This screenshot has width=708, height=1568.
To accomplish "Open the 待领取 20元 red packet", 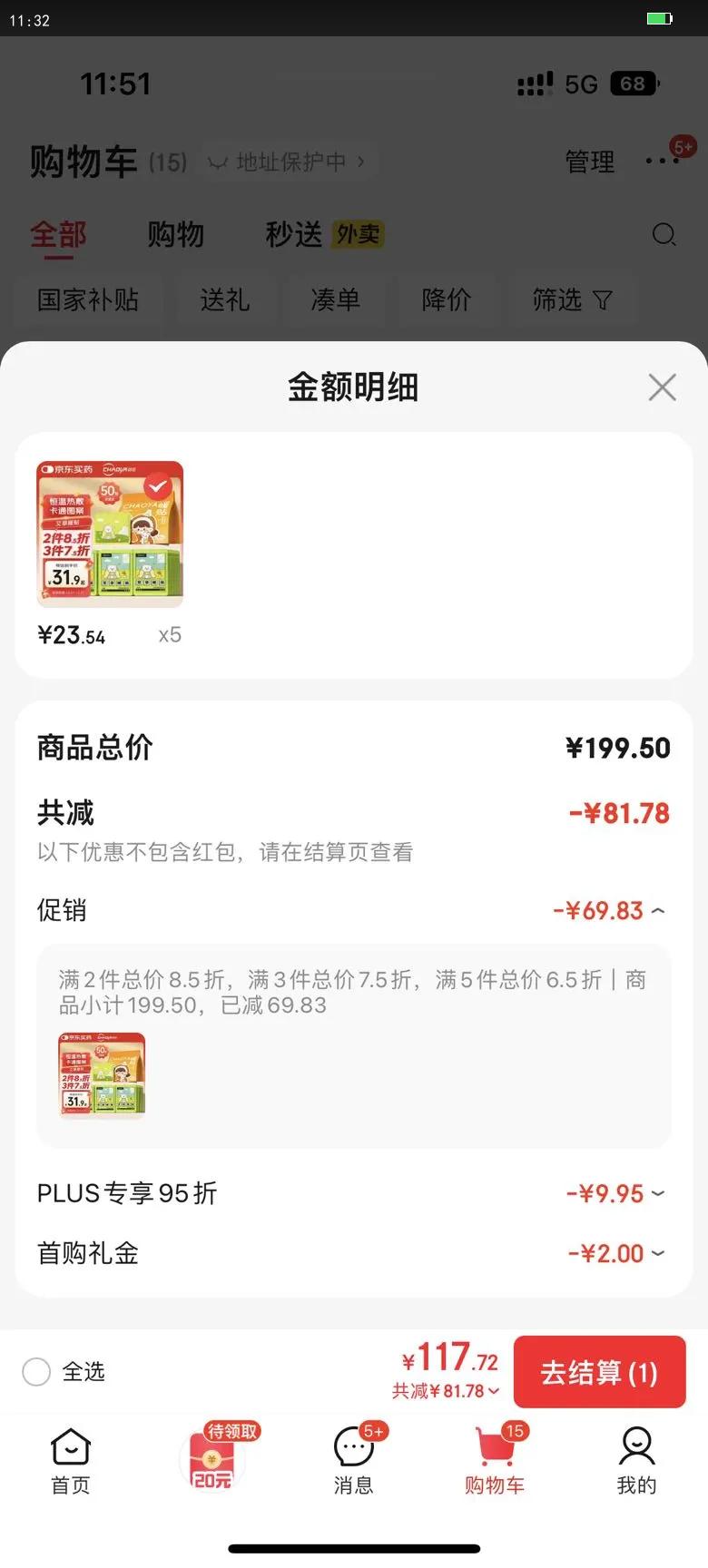I will (x=212, y=1459).
